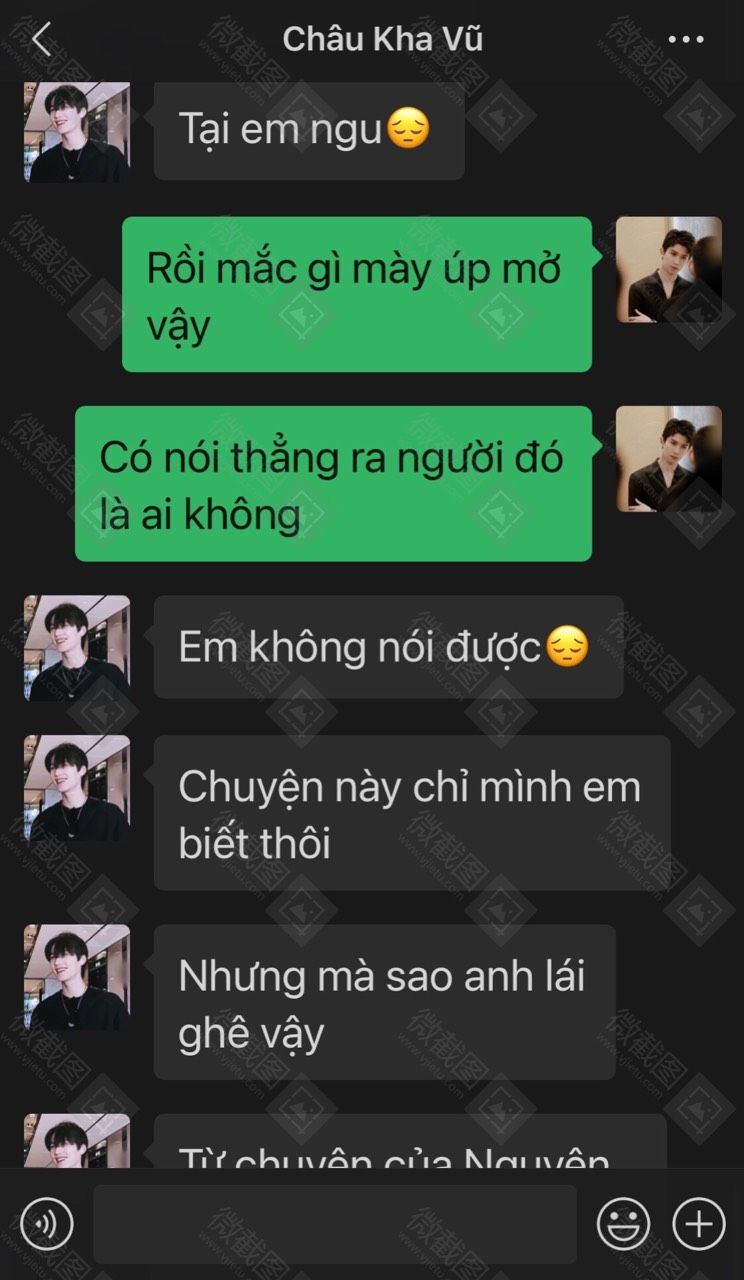This screenshot has width=744, height=1280.
Task: Open own avatar beside "Rồi mắc gì mày"
Action: click(668, 269)
